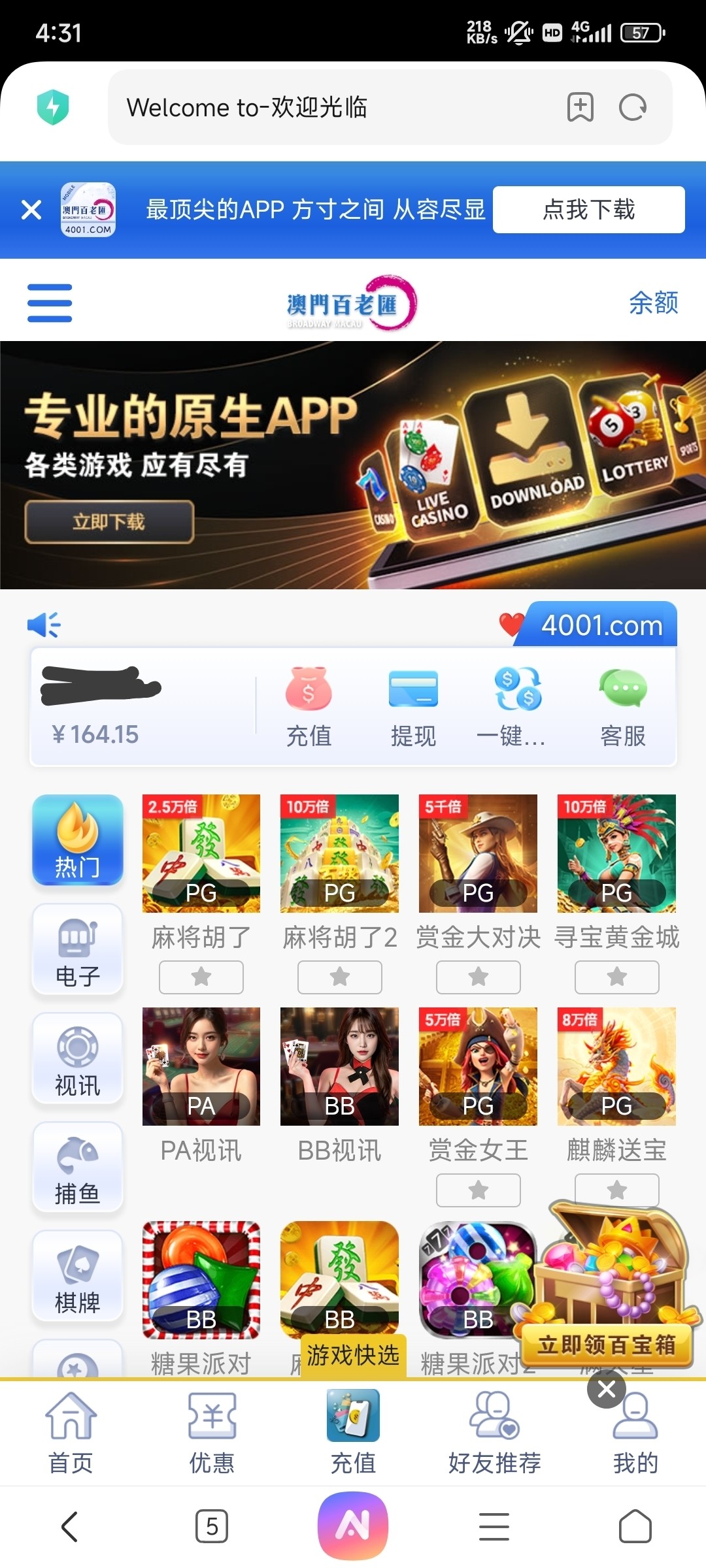Favorite the 赏金大对决 game with the star

point(479,977)
